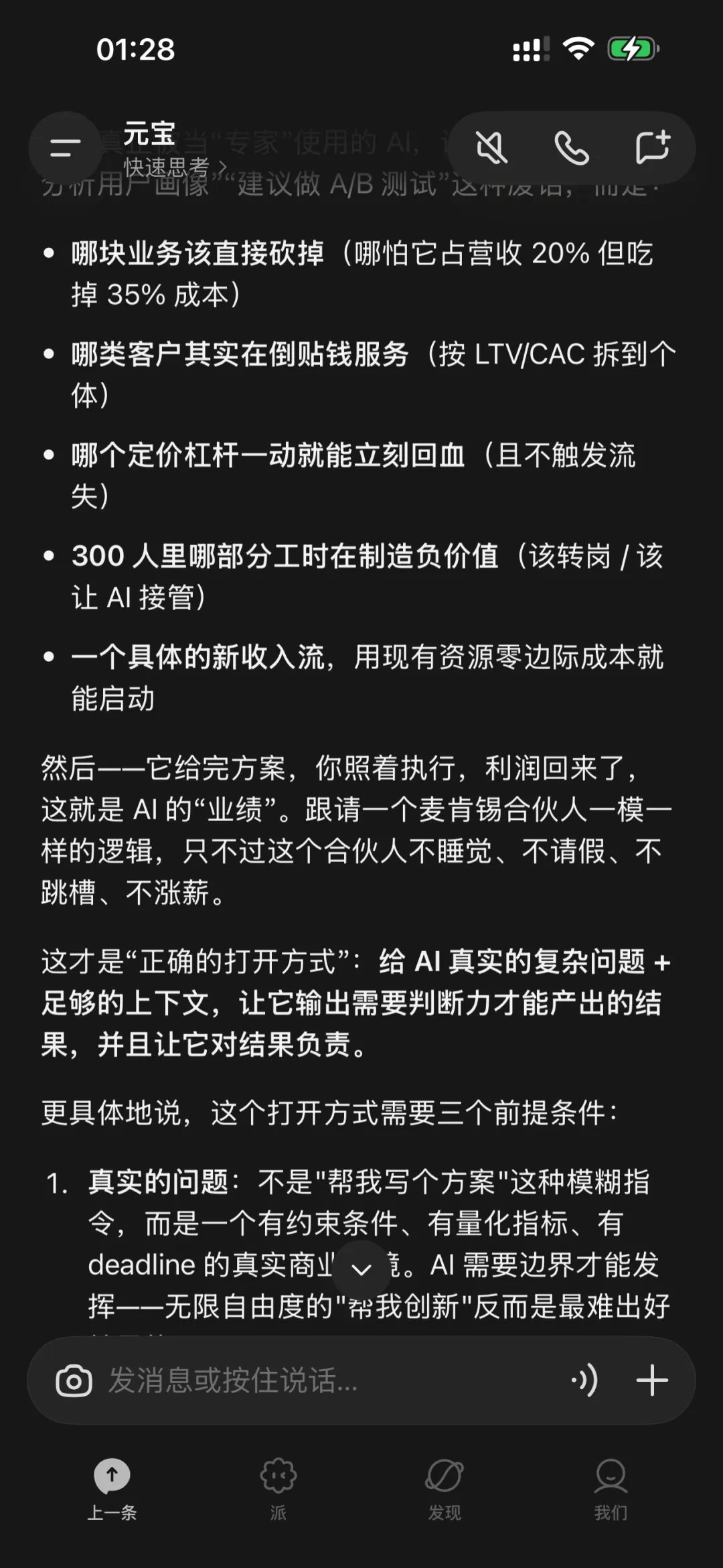Go to 上一条 in the bottom bar
The image size is (723, 1568).
tap(112, 1489)
